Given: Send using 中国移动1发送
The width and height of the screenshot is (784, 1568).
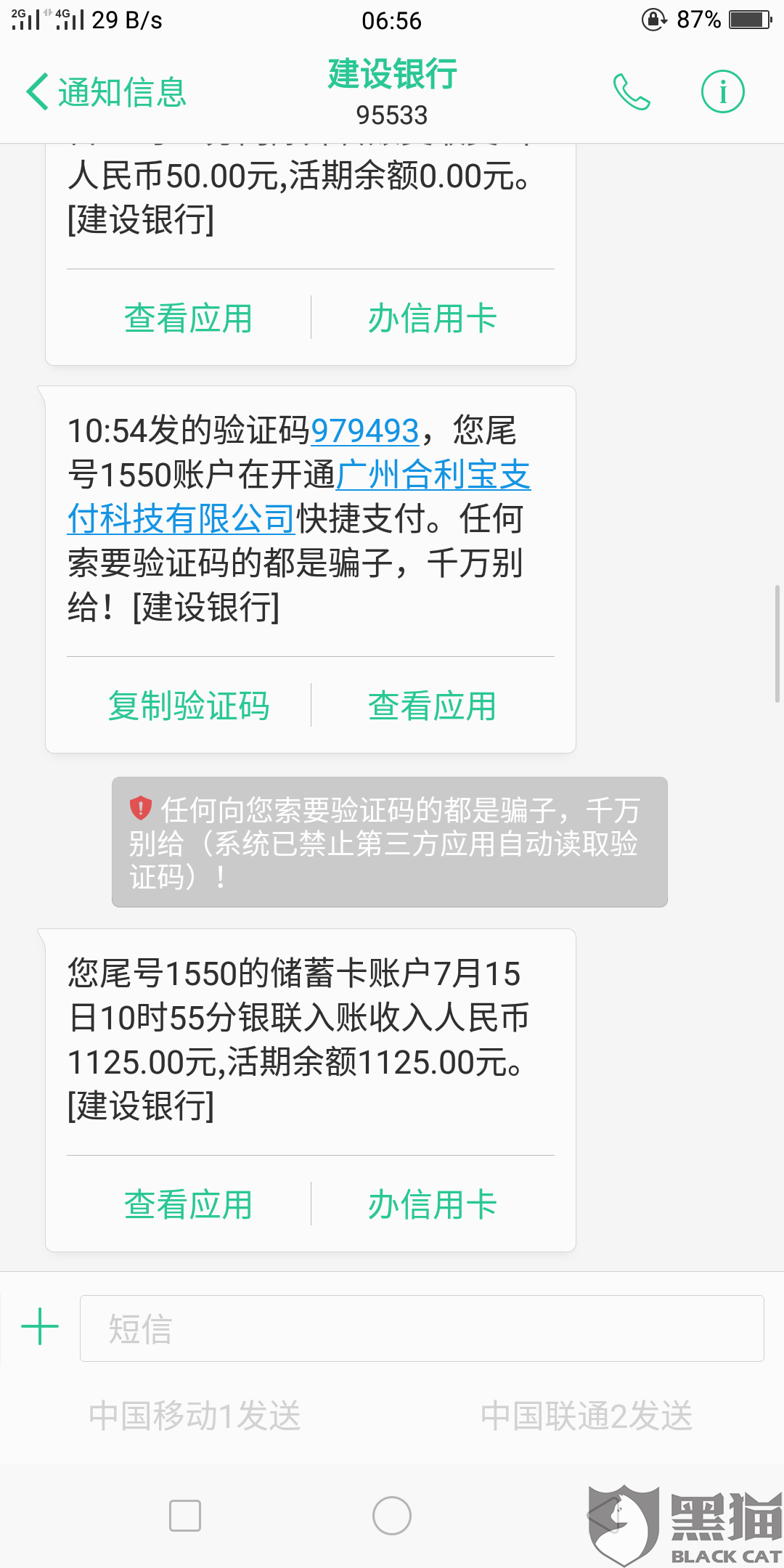Looking at the screenshot, I should tap(195, 1416).
